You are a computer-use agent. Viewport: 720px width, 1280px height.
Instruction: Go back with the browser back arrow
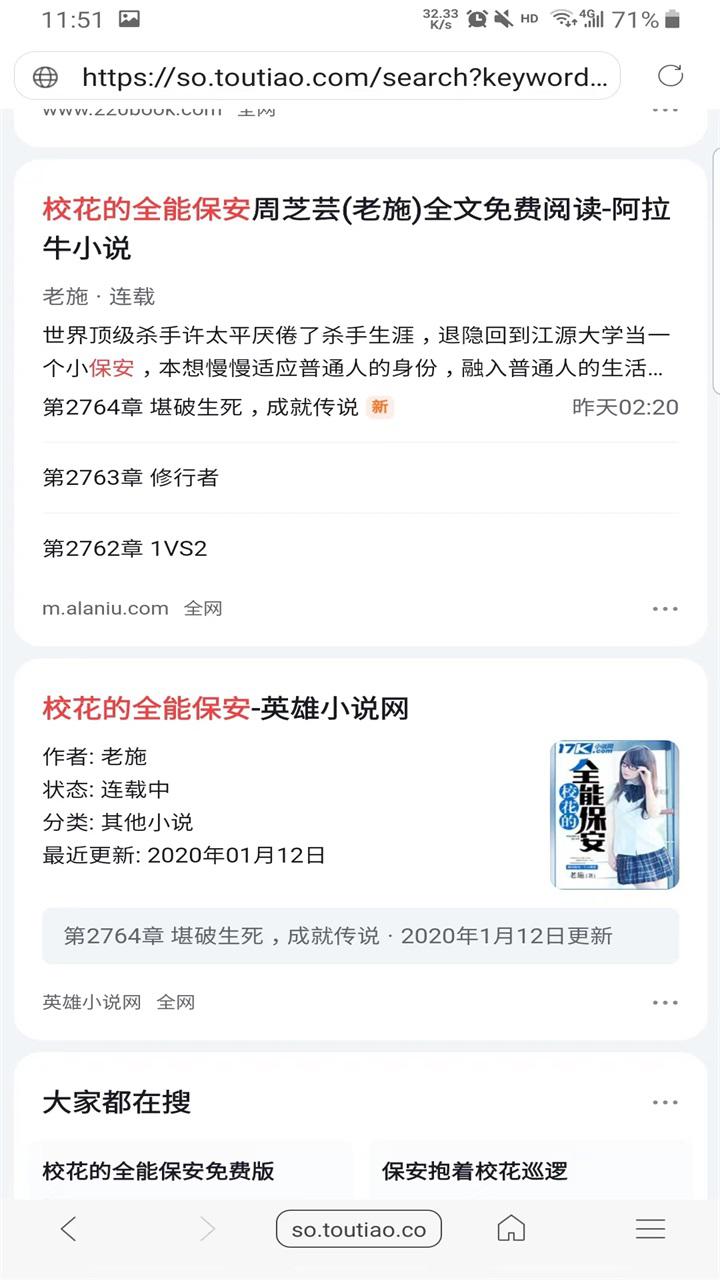coord(68,1229)
